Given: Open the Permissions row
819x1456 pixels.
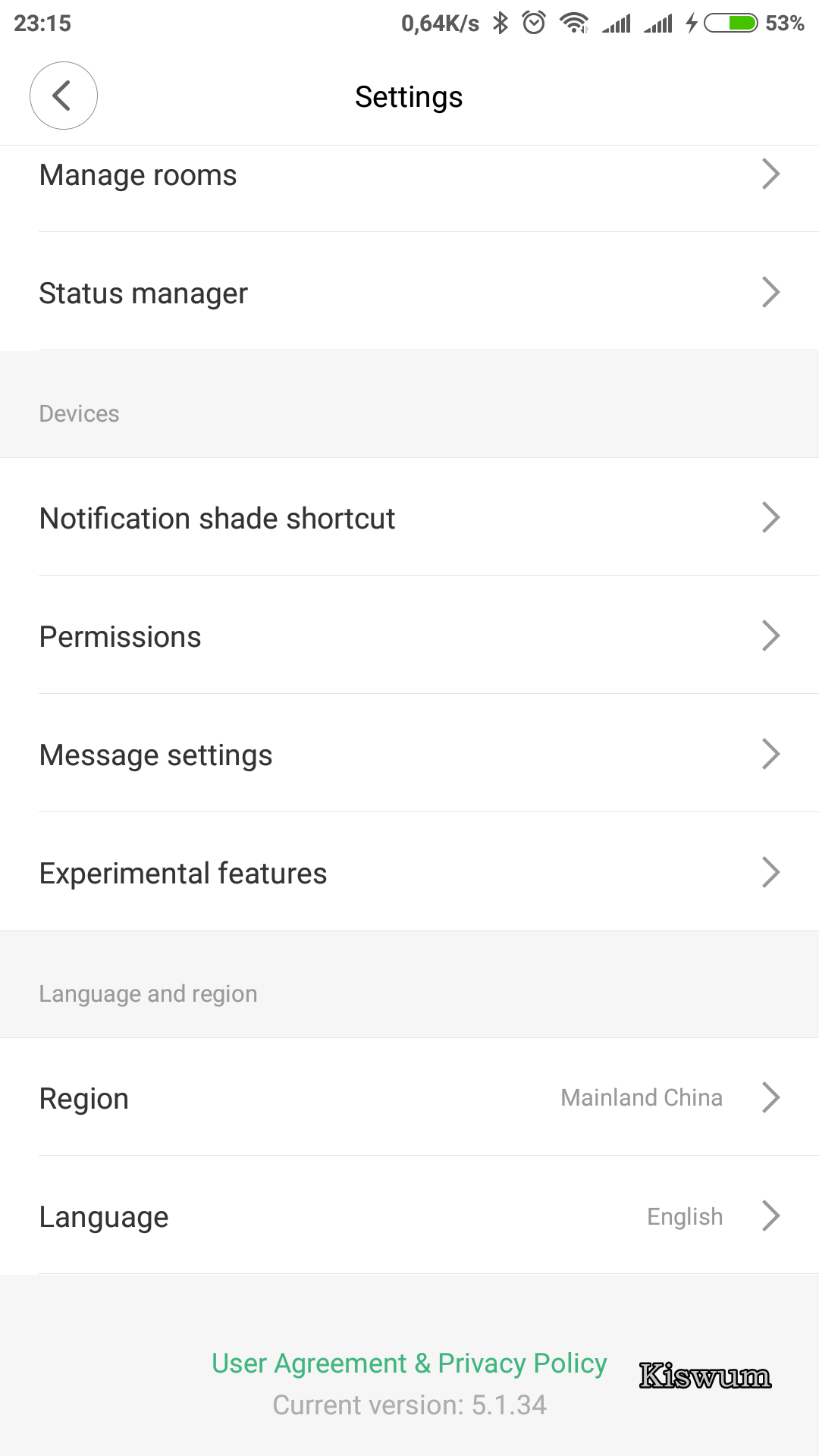Looking at the screenshot, I should coord(409,635).
